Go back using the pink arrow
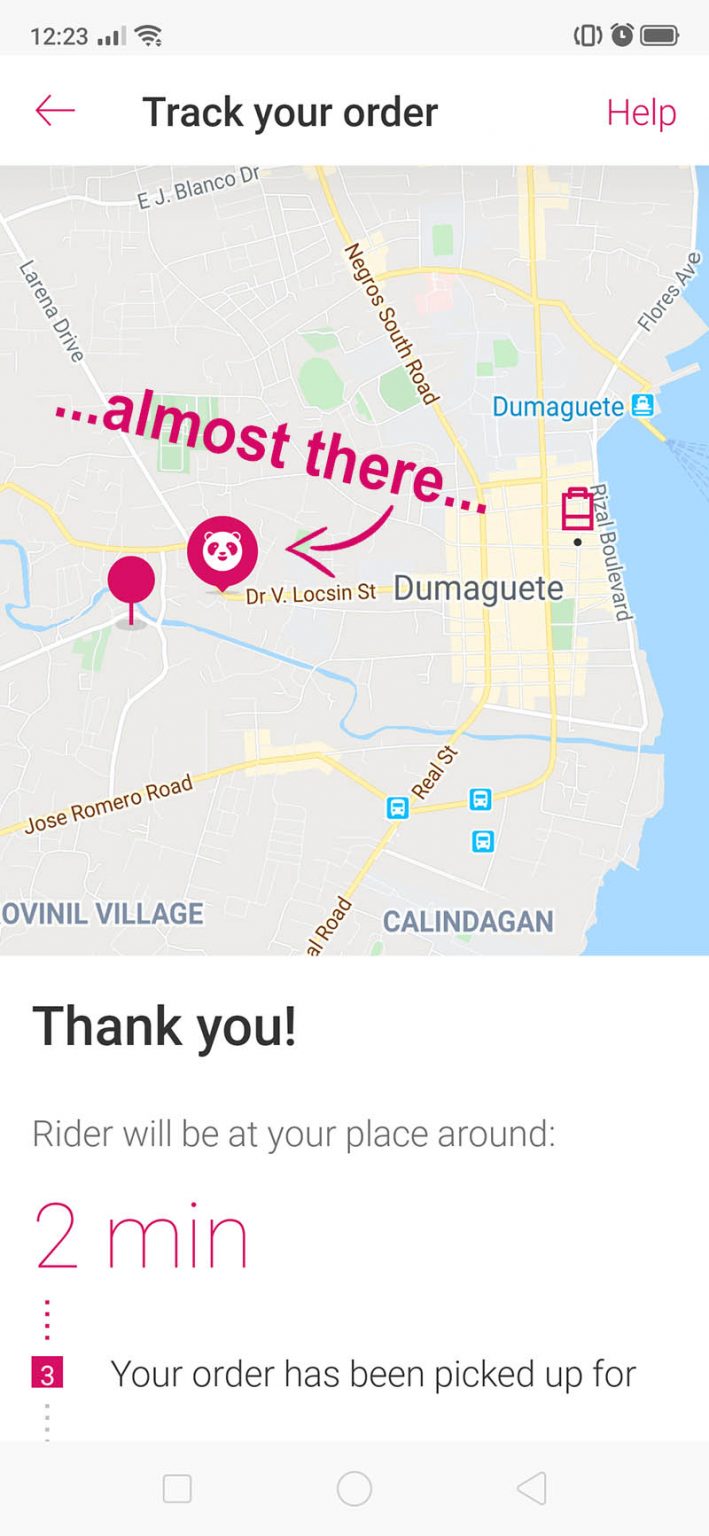Image resolution: width=709 pixels, height=1536 pixels. (x=55, y=112)
